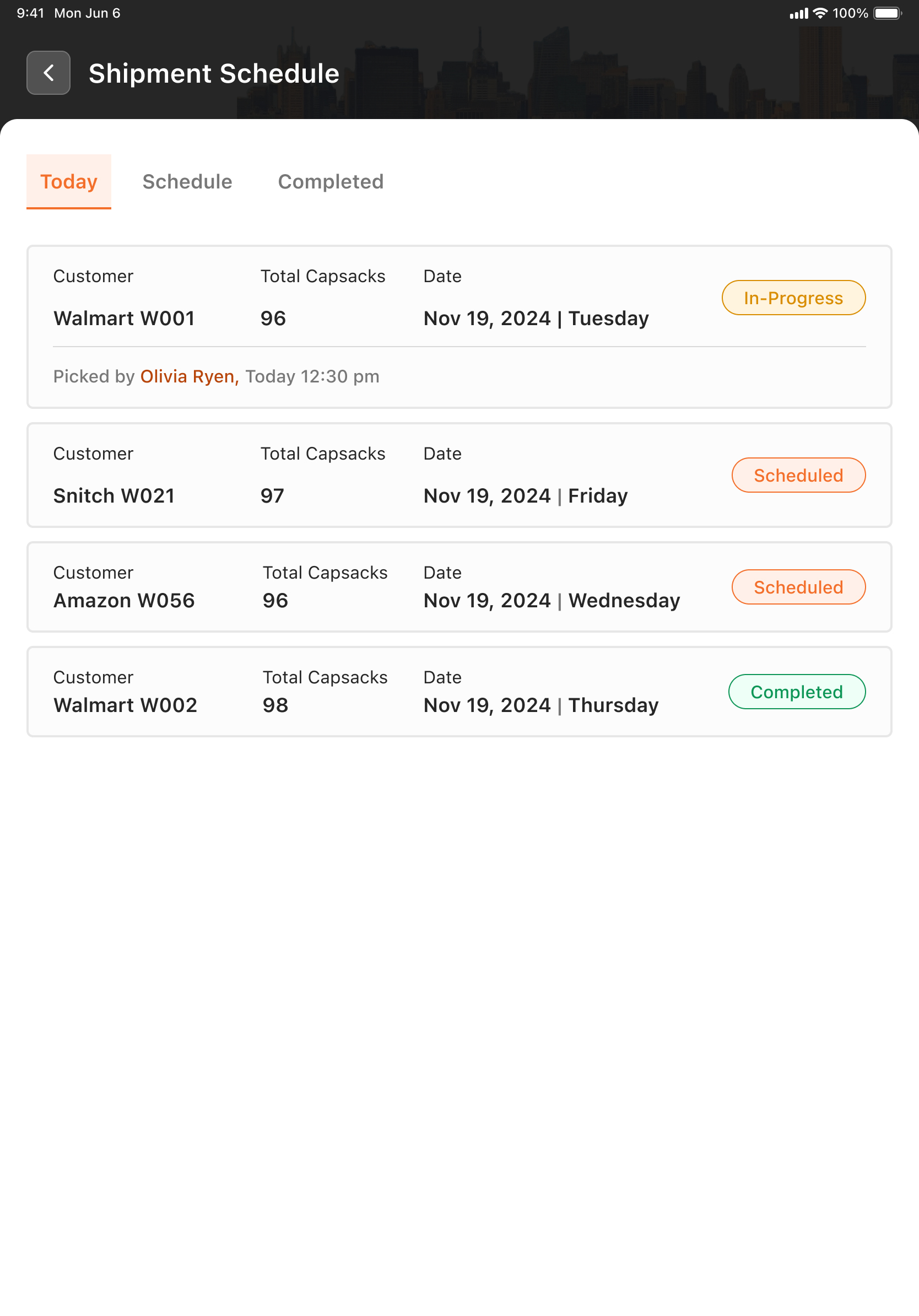Click the 100% battery percentage label
The height and width of the screenshot is (1316, 919).
[850, 13]
